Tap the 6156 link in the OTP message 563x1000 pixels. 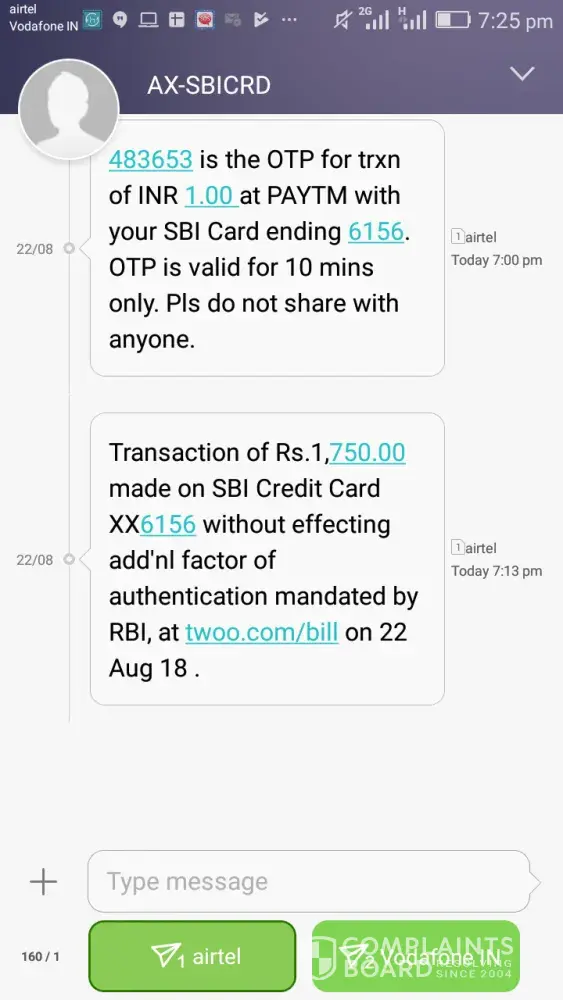click(x=376, y=232)
